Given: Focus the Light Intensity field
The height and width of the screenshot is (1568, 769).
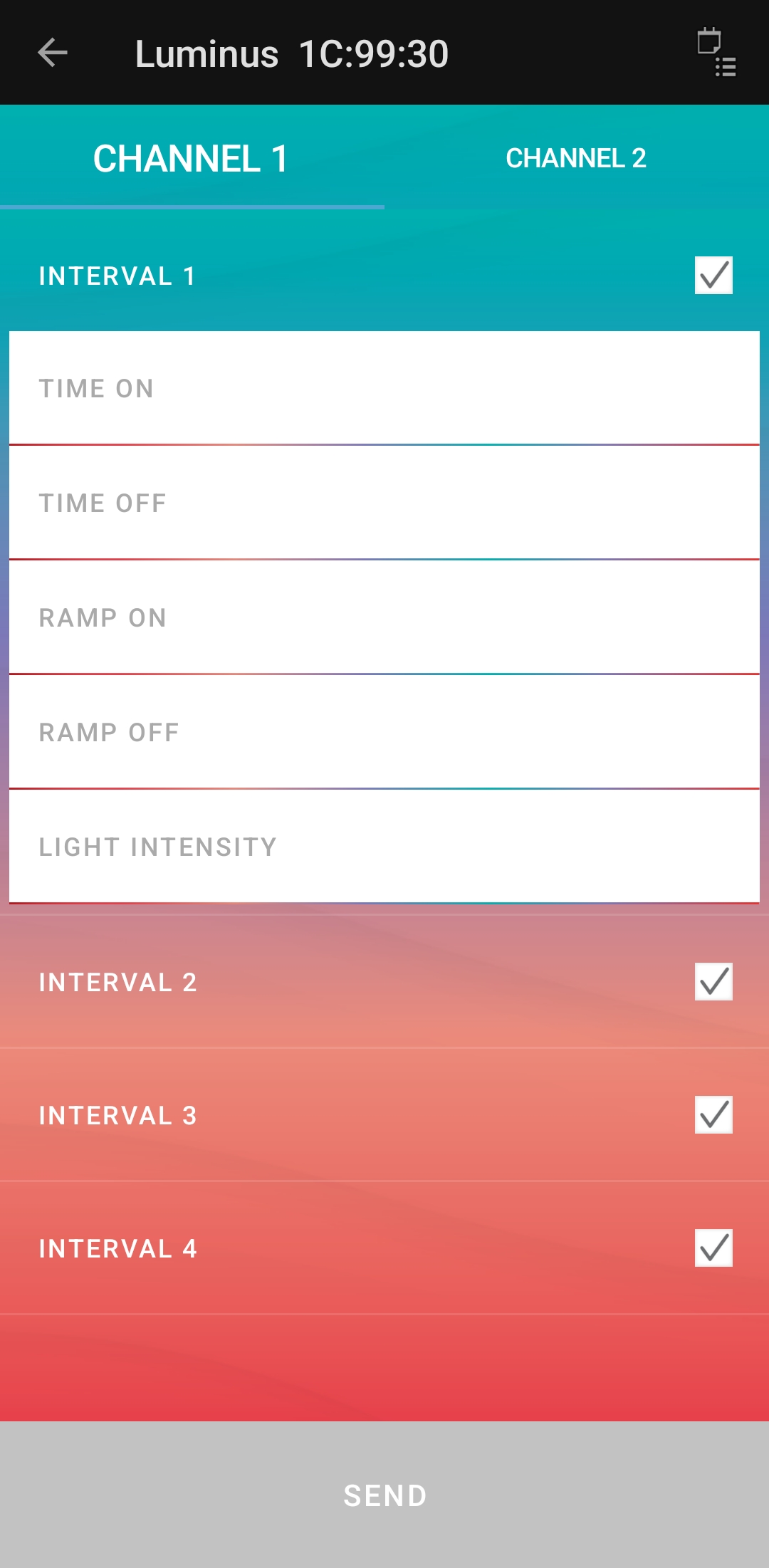Looking at the screenshot, I should [384, 847].
